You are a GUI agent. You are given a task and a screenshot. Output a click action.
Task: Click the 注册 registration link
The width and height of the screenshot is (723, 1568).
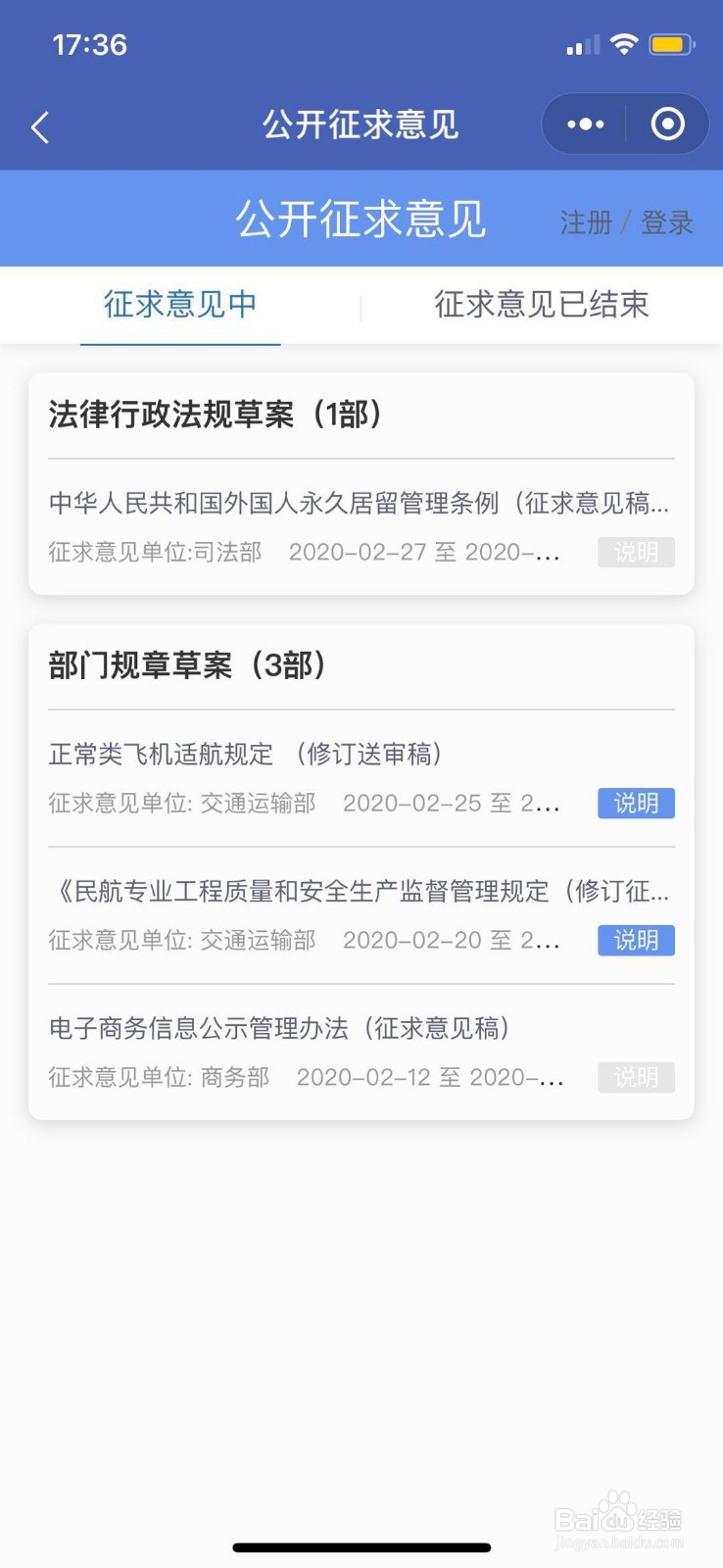585,221
